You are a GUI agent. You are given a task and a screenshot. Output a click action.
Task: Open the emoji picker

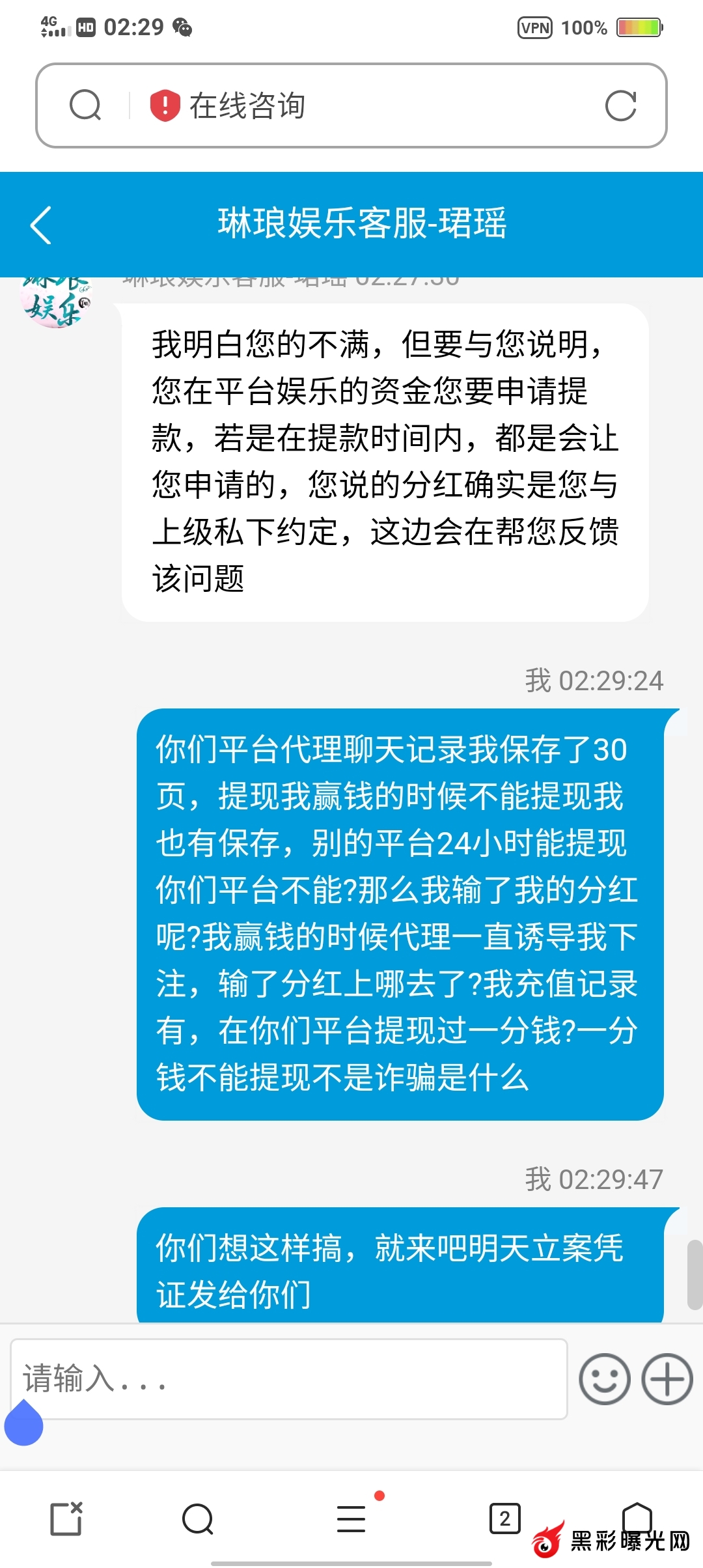pyautogui.click(x=605, y=1379)
